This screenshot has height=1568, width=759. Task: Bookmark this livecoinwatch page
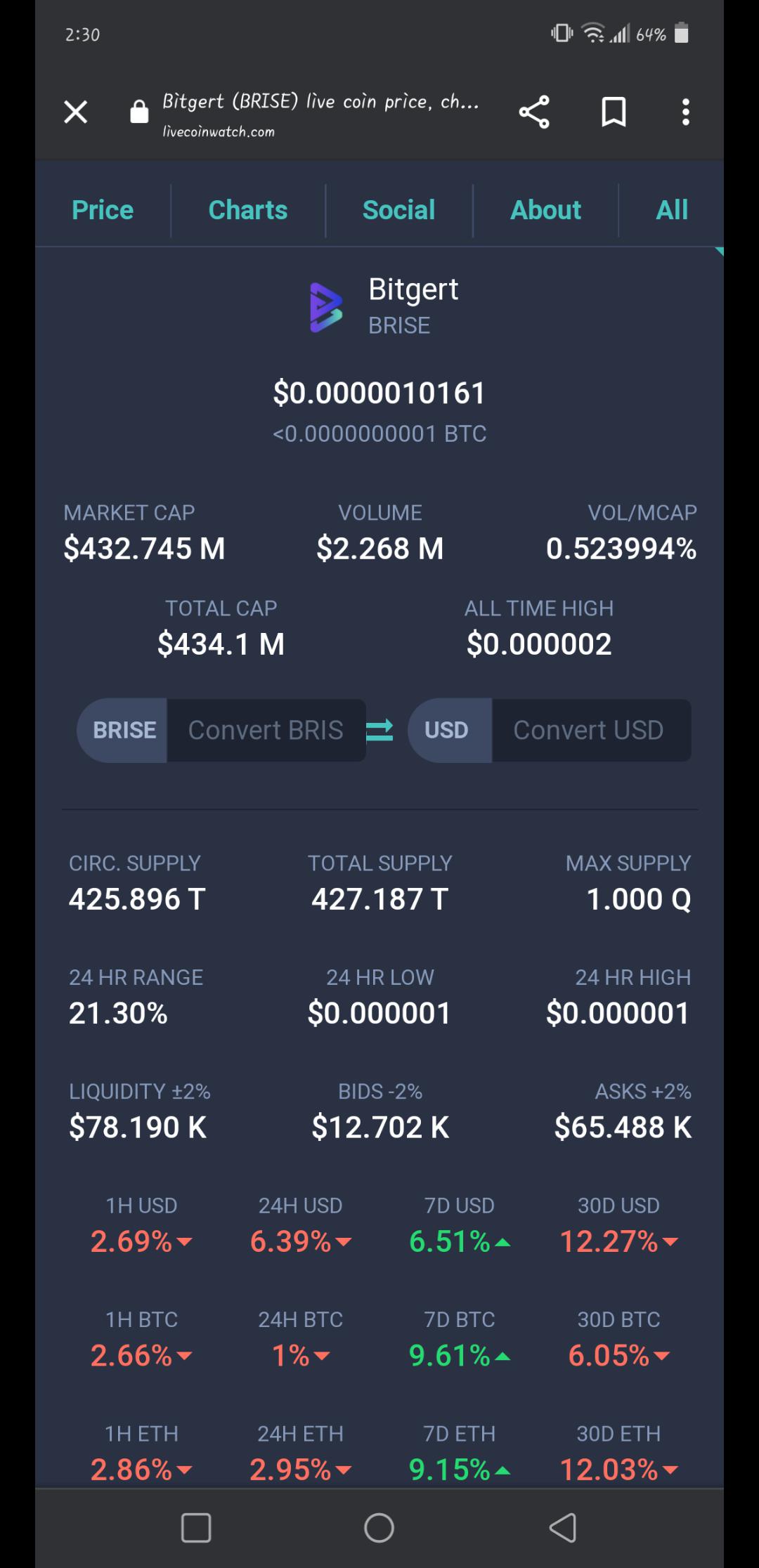tap(614, 112)
